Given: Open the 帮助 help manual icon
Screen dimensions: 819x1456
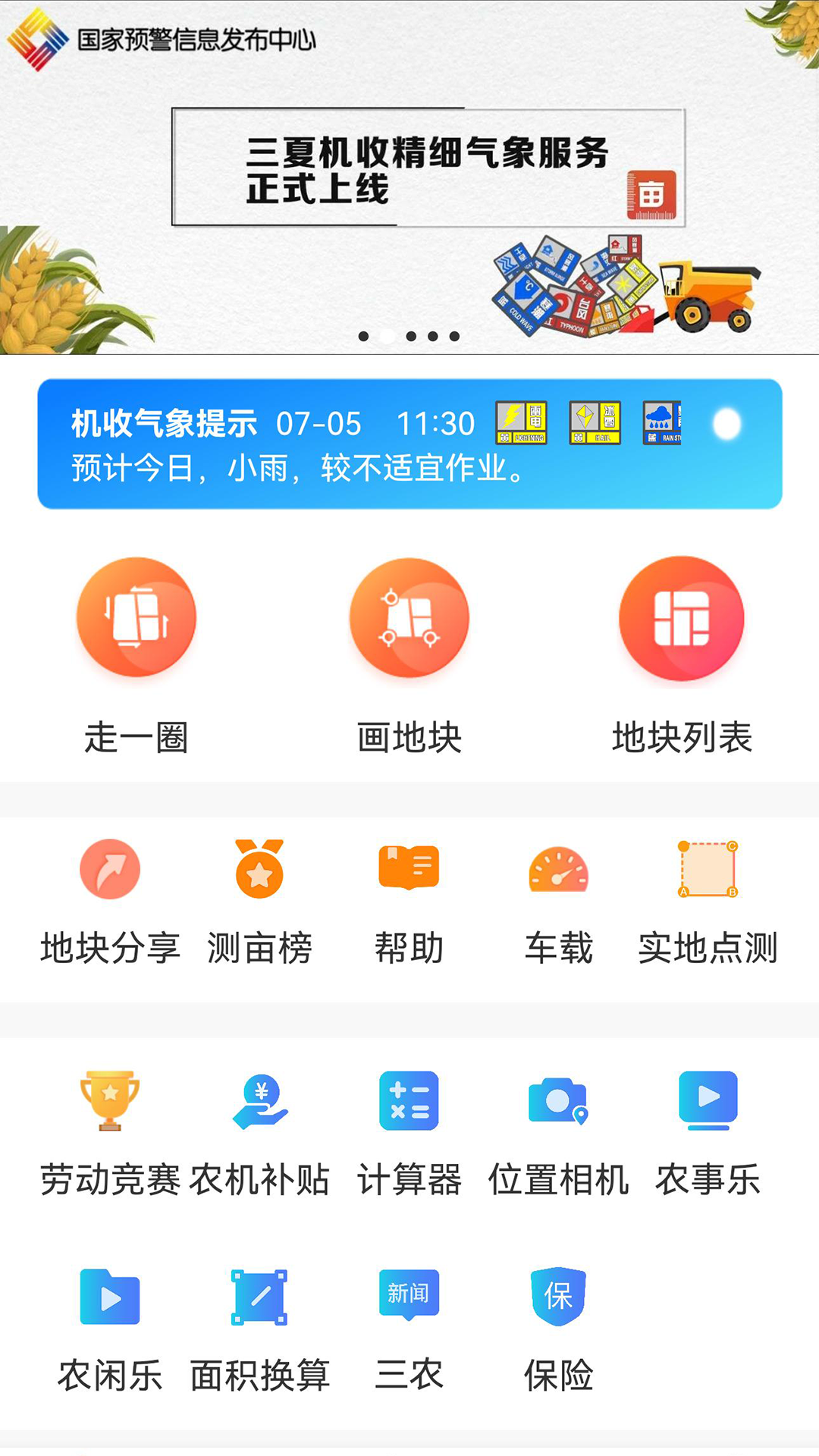Looking at the screenshot, I should (409, 869).
